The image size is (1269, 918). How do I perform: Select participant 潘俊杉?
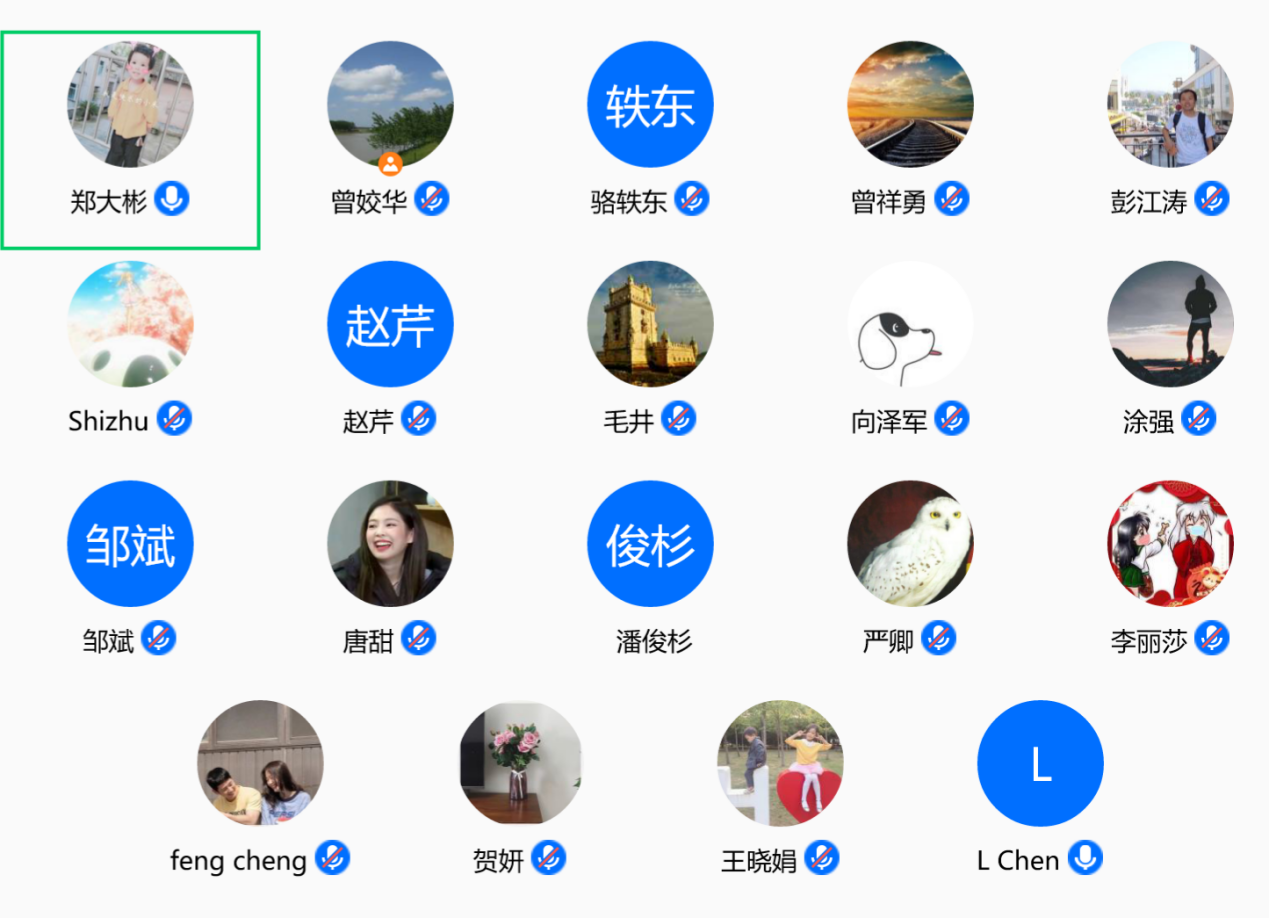tap(650, 543)
